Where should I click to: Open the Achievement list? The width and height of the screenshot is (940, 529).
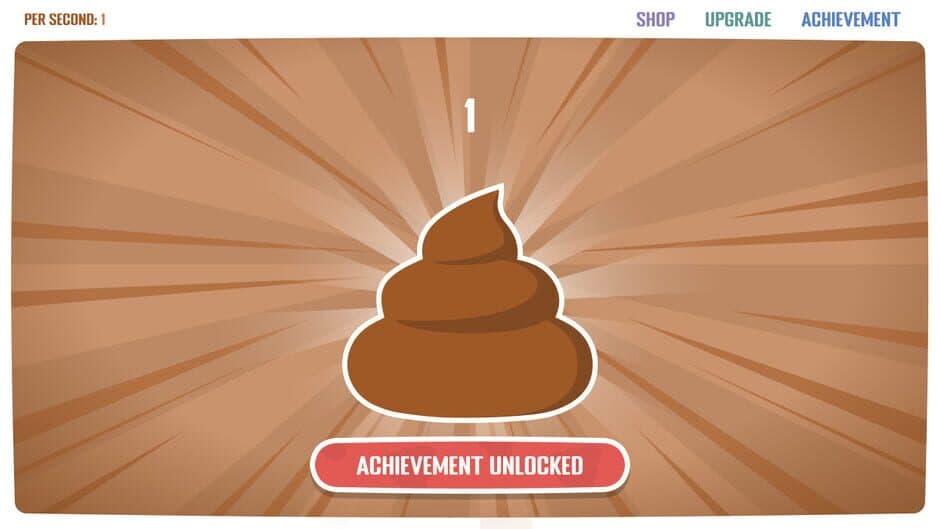[850, 19]
